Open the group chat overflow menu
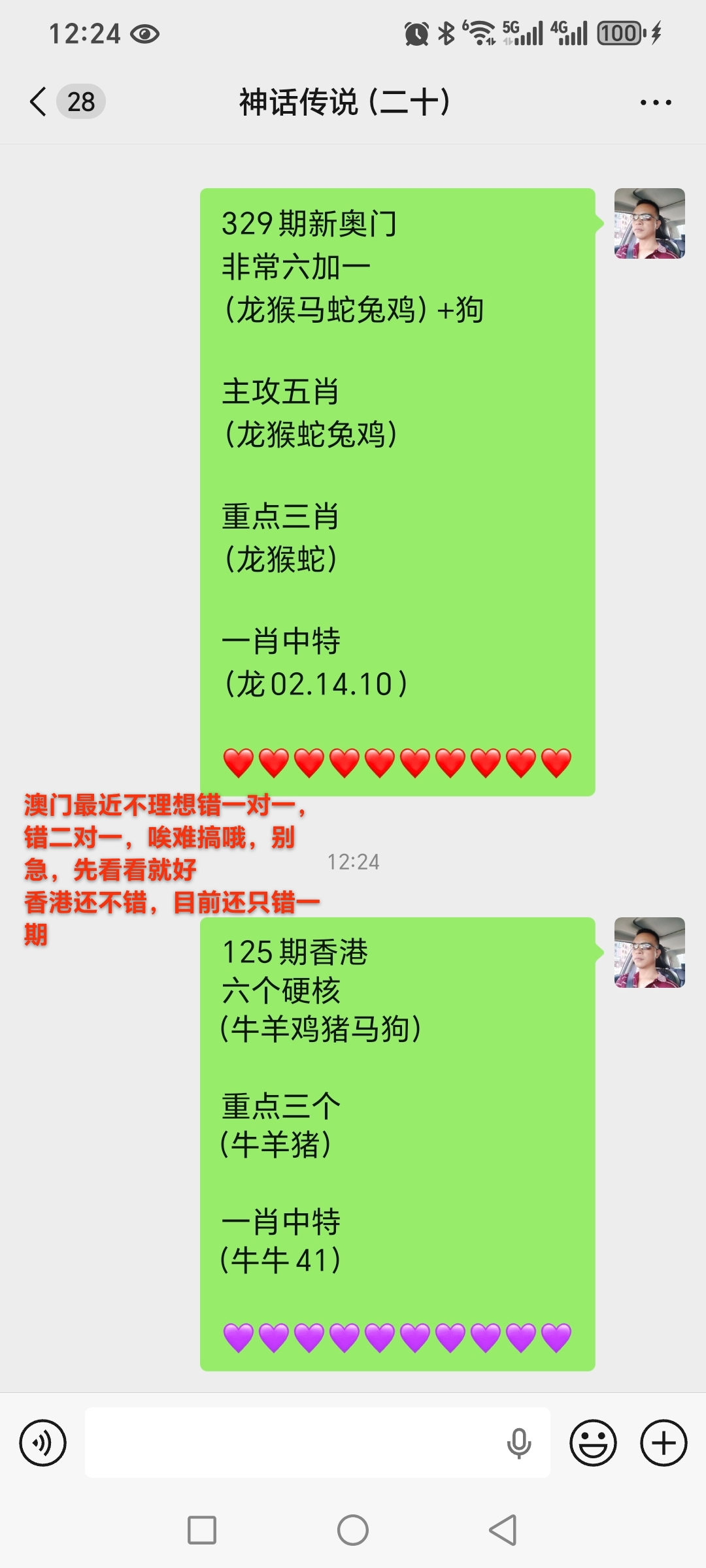Viewport: 706px width, 1568px height. click(656, 103)
